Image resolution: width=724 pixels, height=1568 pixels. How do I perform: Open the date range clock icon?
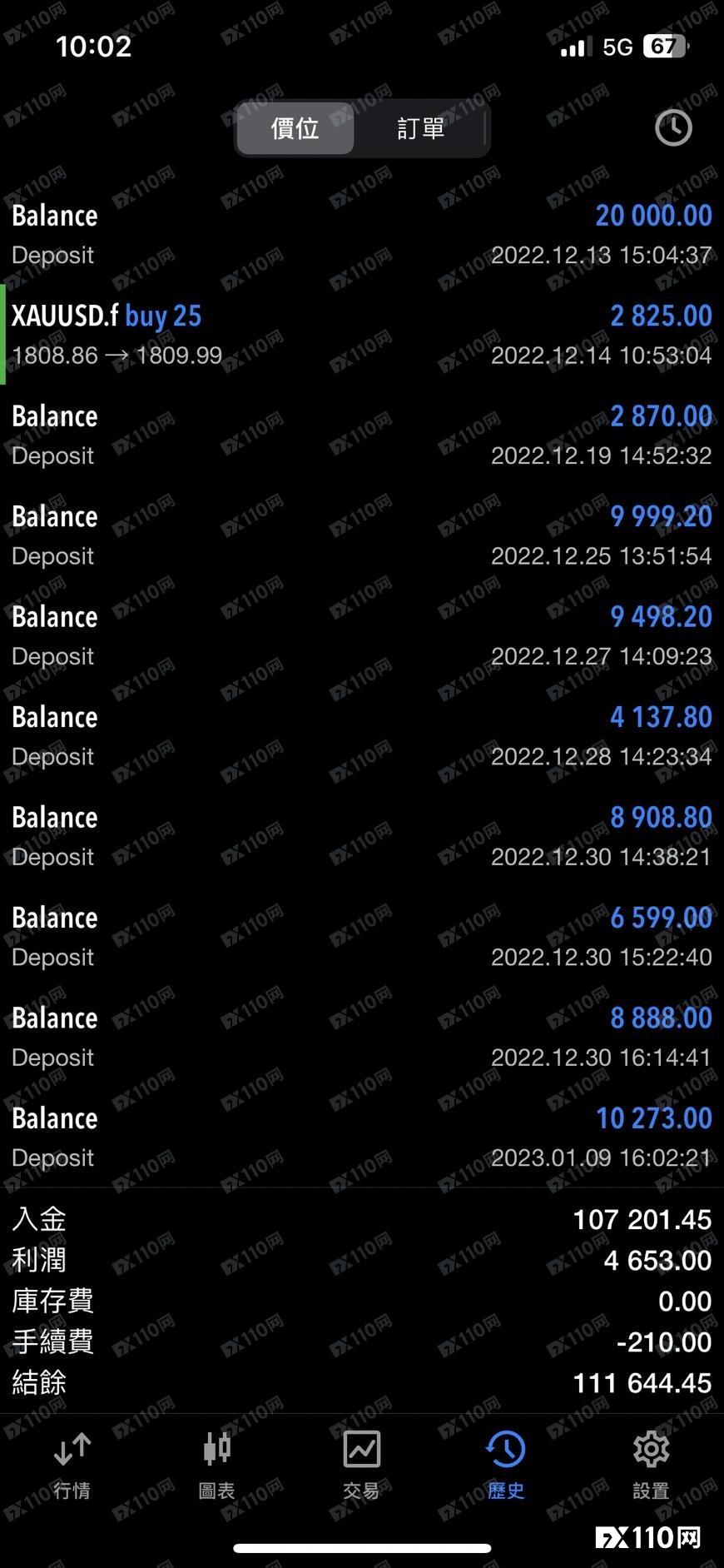click(x=672, y=128)
